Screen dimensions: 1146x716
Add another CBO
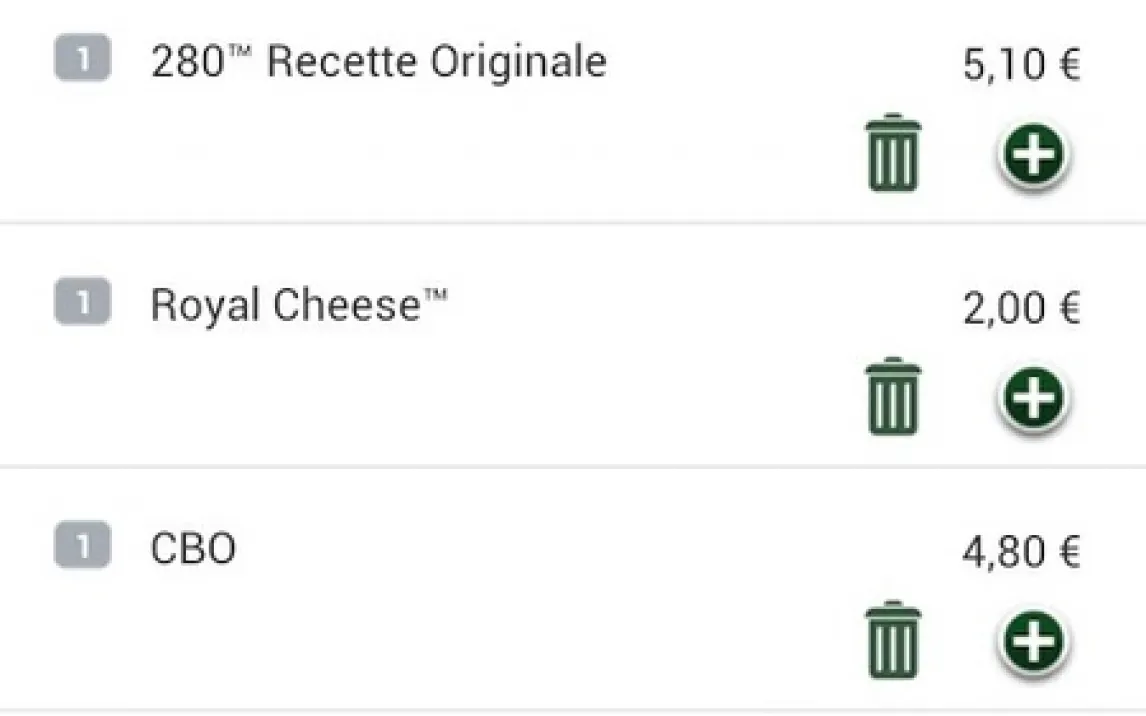pyautogui.click(x=1034, y=642)
